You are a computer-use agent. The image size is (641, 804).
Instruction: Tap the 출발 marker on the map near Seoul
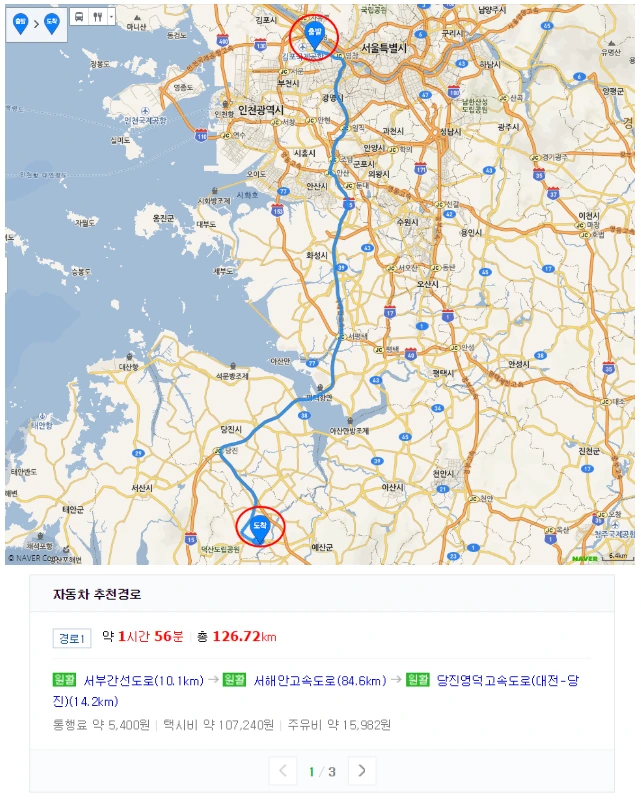(314, 36)
